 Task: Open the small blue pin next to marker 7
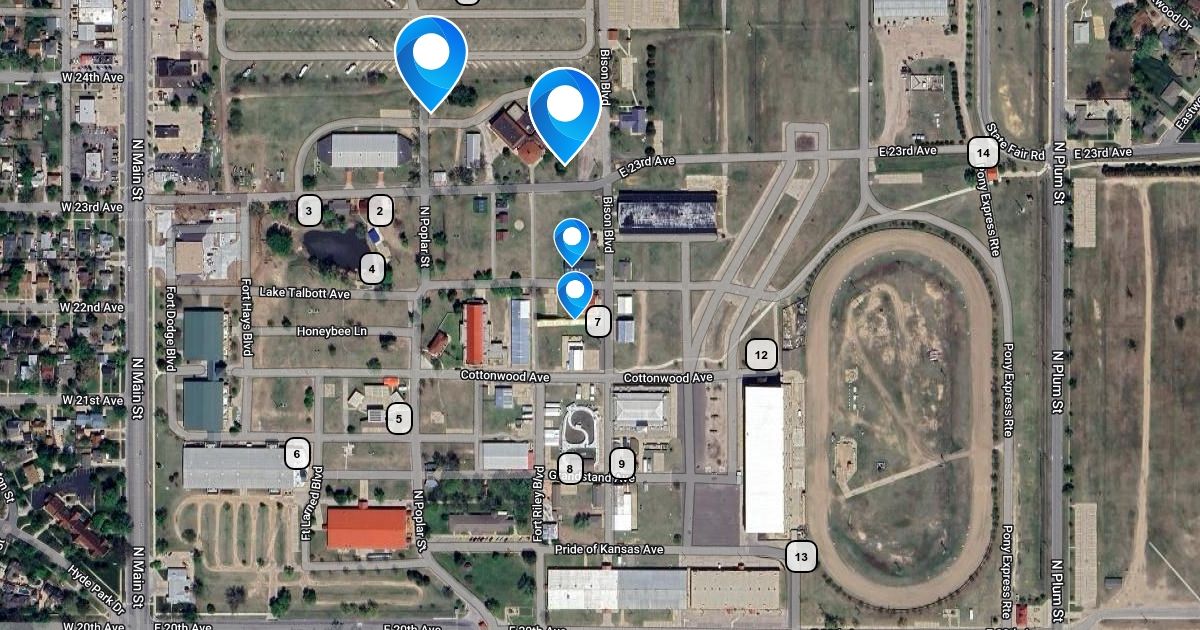[x=574, y=293]
